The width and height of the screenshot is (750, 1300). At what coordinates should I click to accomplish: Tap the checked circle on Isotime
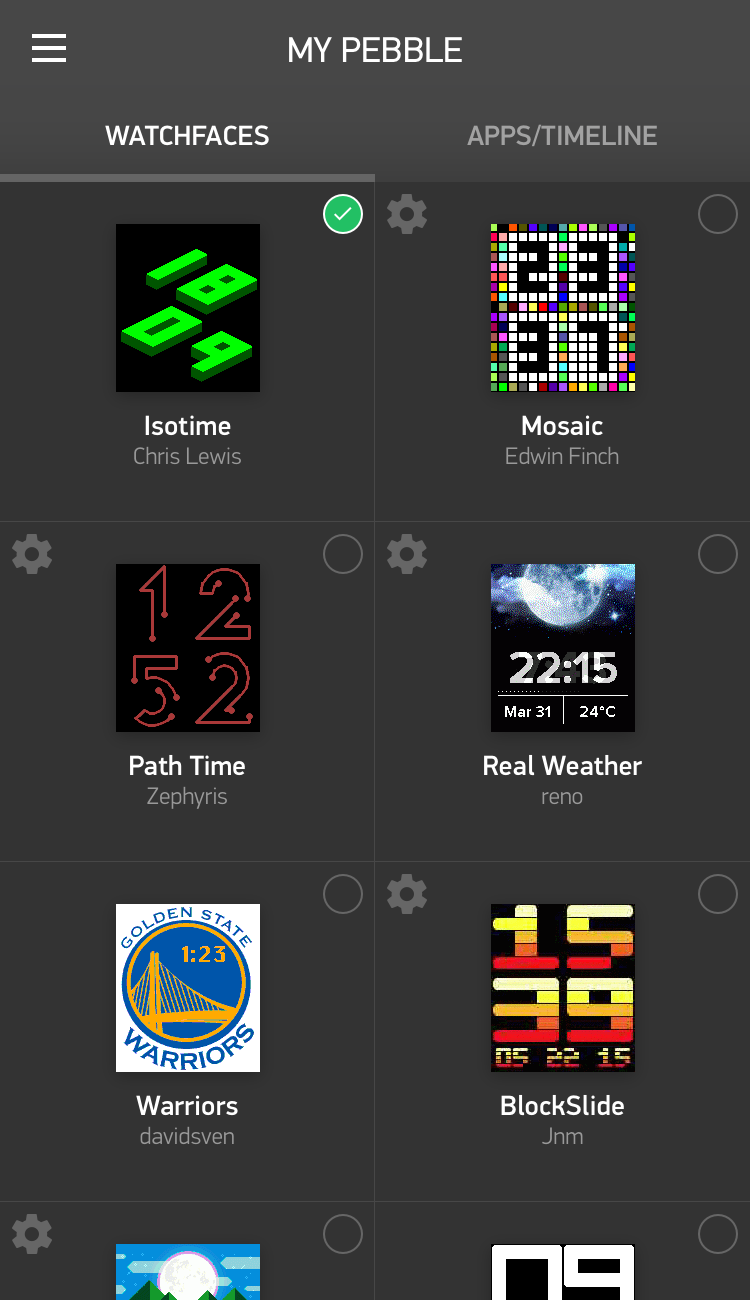tap(342, 214)
